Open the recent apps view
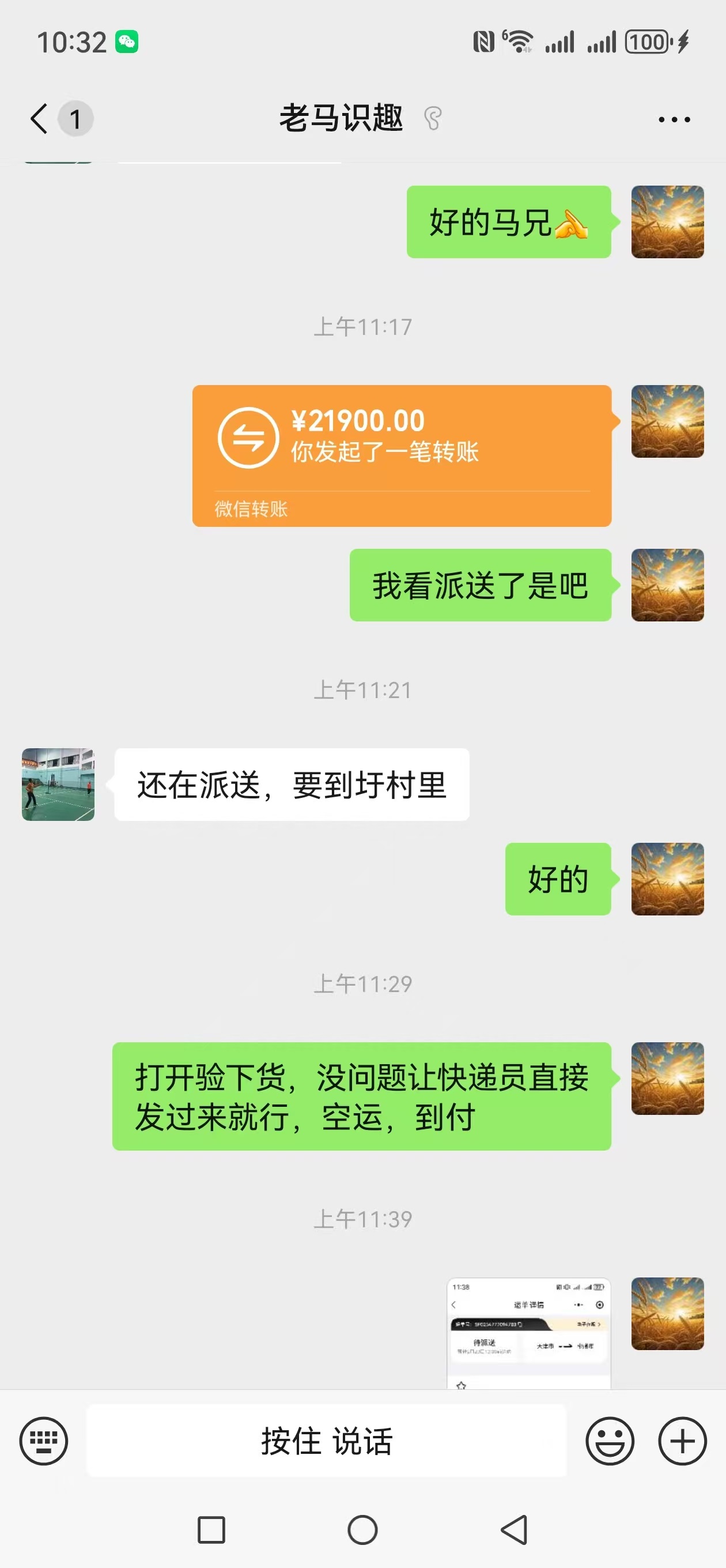 tap(212, 1529)
